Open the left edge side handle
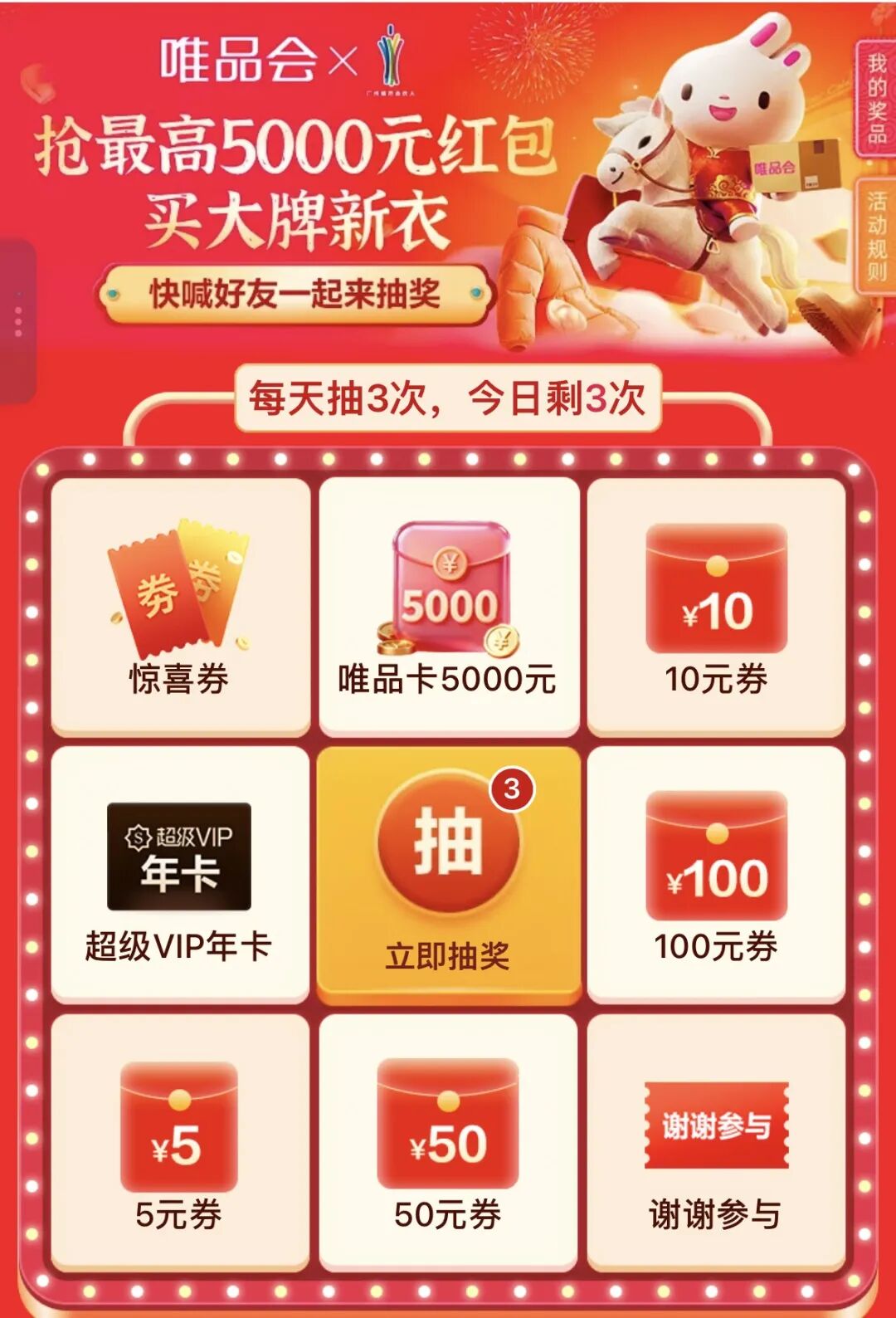 [x=17, y=320]
